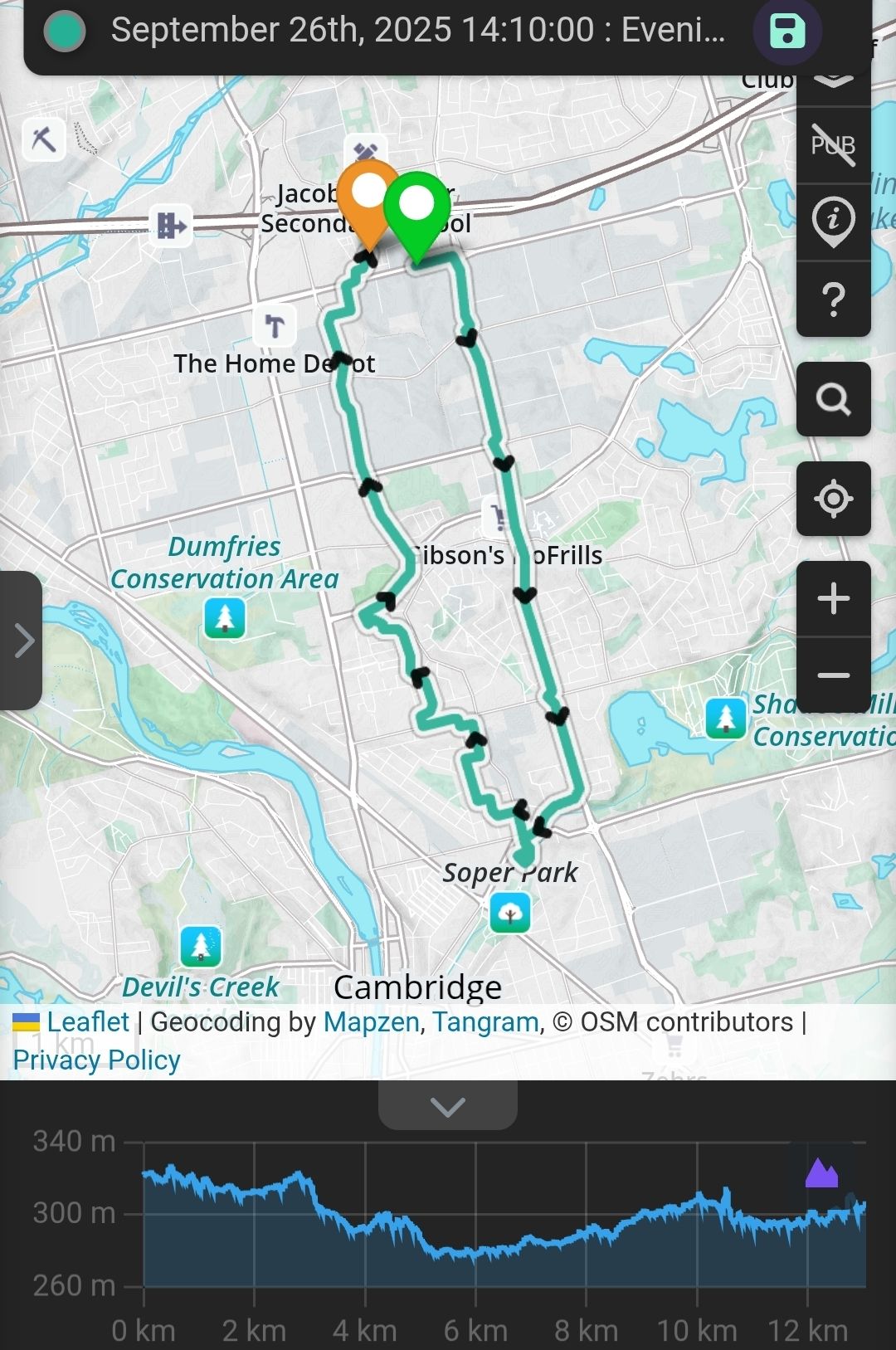Toggle the PUB points of interest overlay
The image size is (896, 1350).
pyautogui.click(x=833, y=145)
